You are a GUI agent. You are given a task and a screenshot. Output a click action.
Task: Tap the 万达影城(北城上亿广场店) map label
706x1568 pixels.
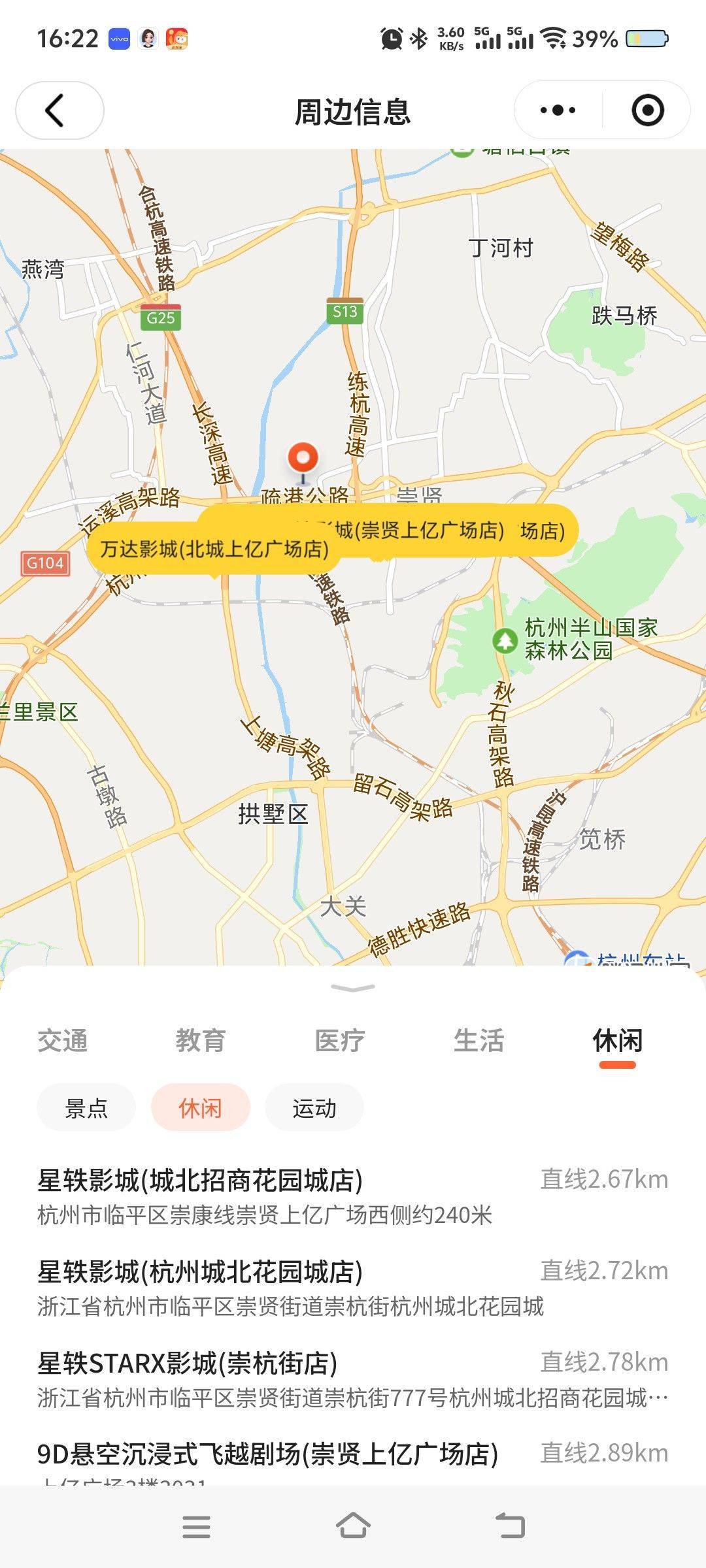tap(213, 549)
